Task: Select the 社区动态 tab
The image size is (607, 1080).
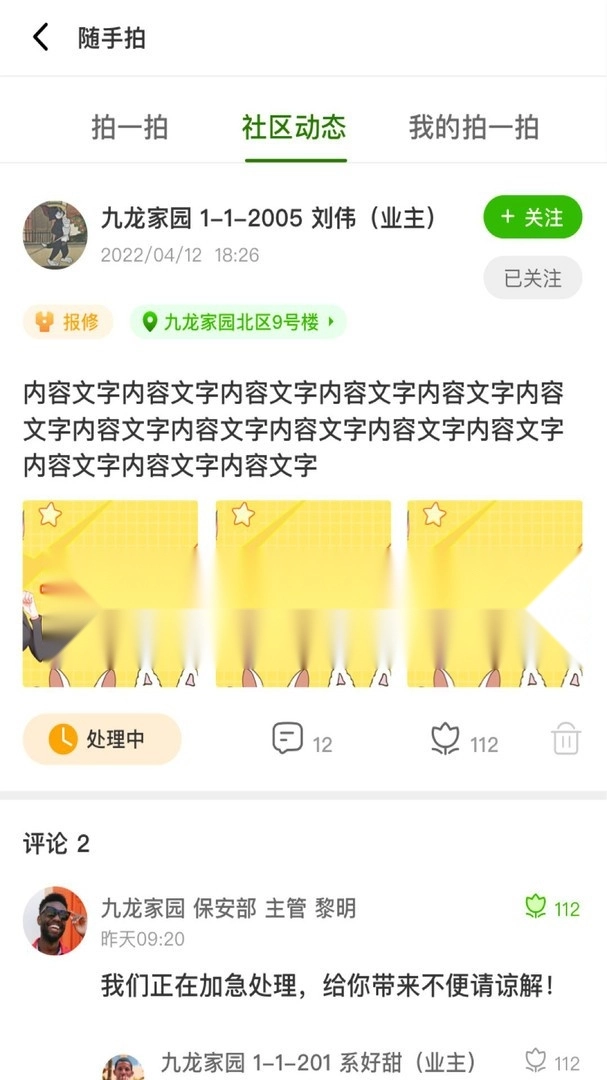Action: [294, 127]
